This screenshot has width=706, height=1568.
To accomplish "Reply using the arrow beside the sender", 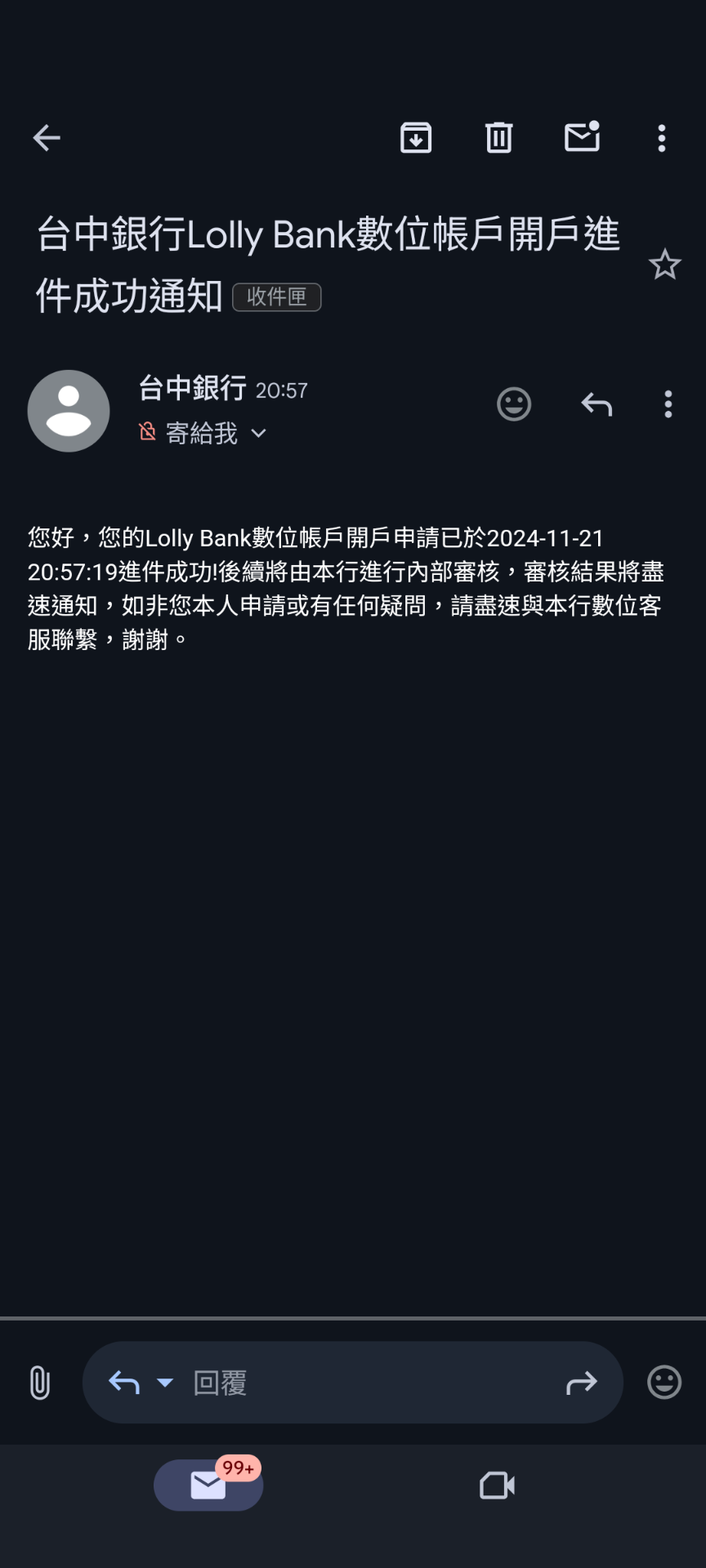I will [x=597, y=404].
